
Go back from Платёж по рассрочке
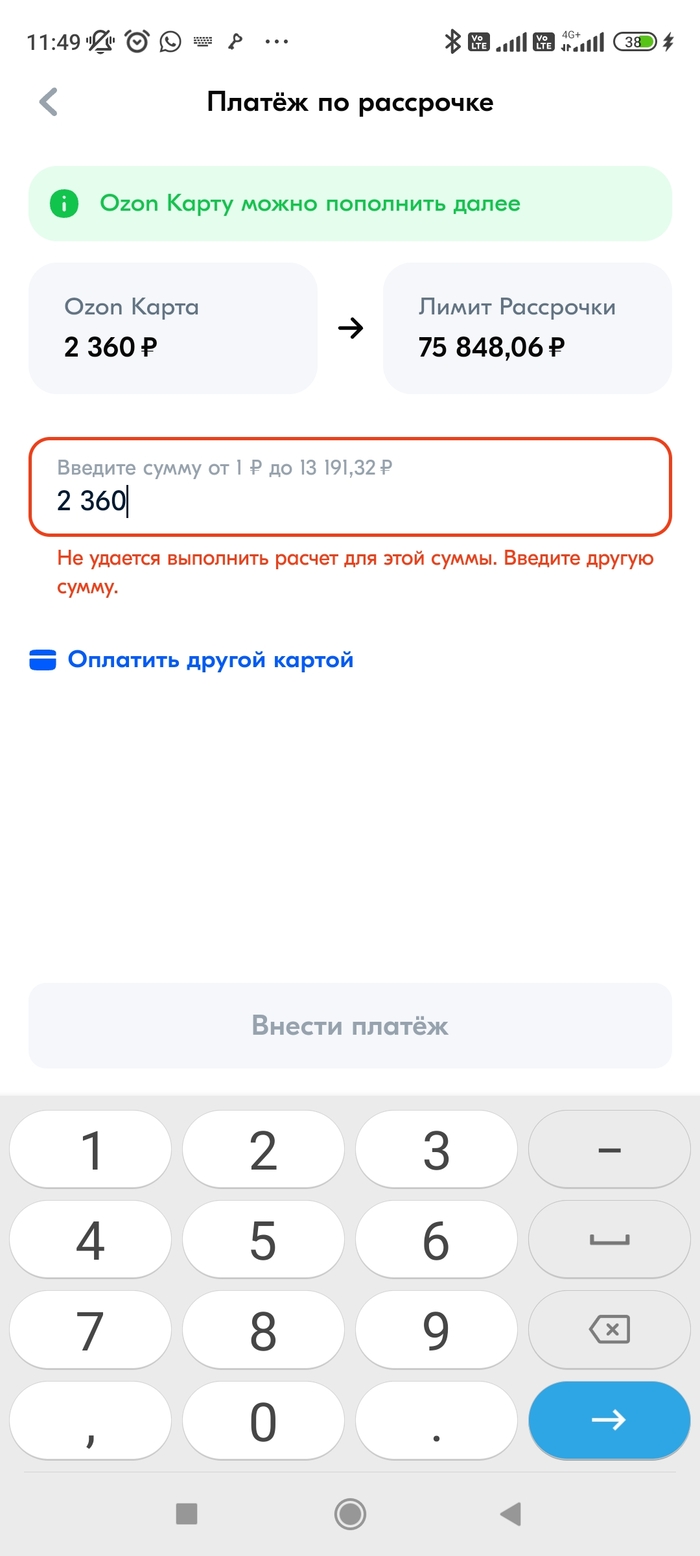coord(48,102)
